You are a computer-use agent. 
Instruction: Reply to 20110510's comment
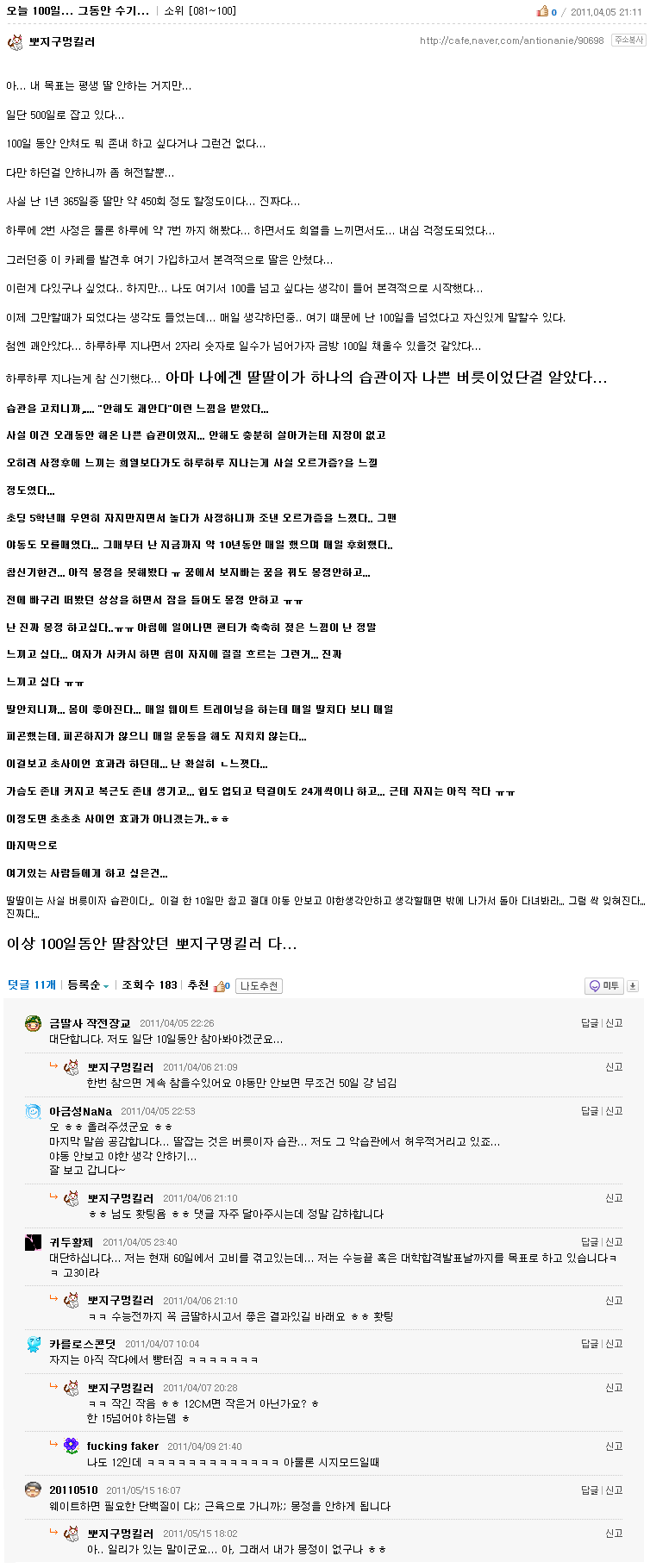pos(589,1490)
